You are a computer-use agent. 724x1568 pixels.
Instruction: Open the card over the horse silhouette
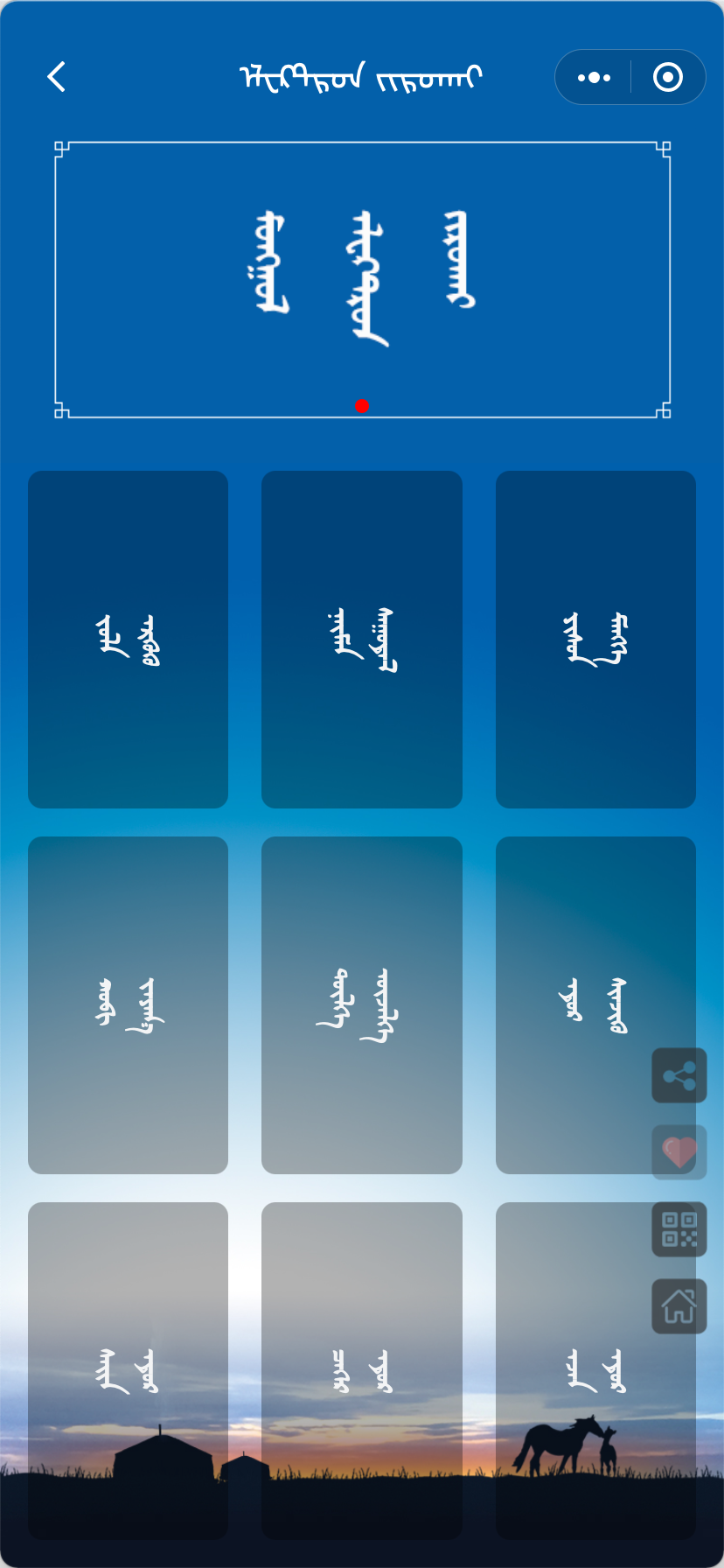pyautogui.click(x=595, y=1370)
